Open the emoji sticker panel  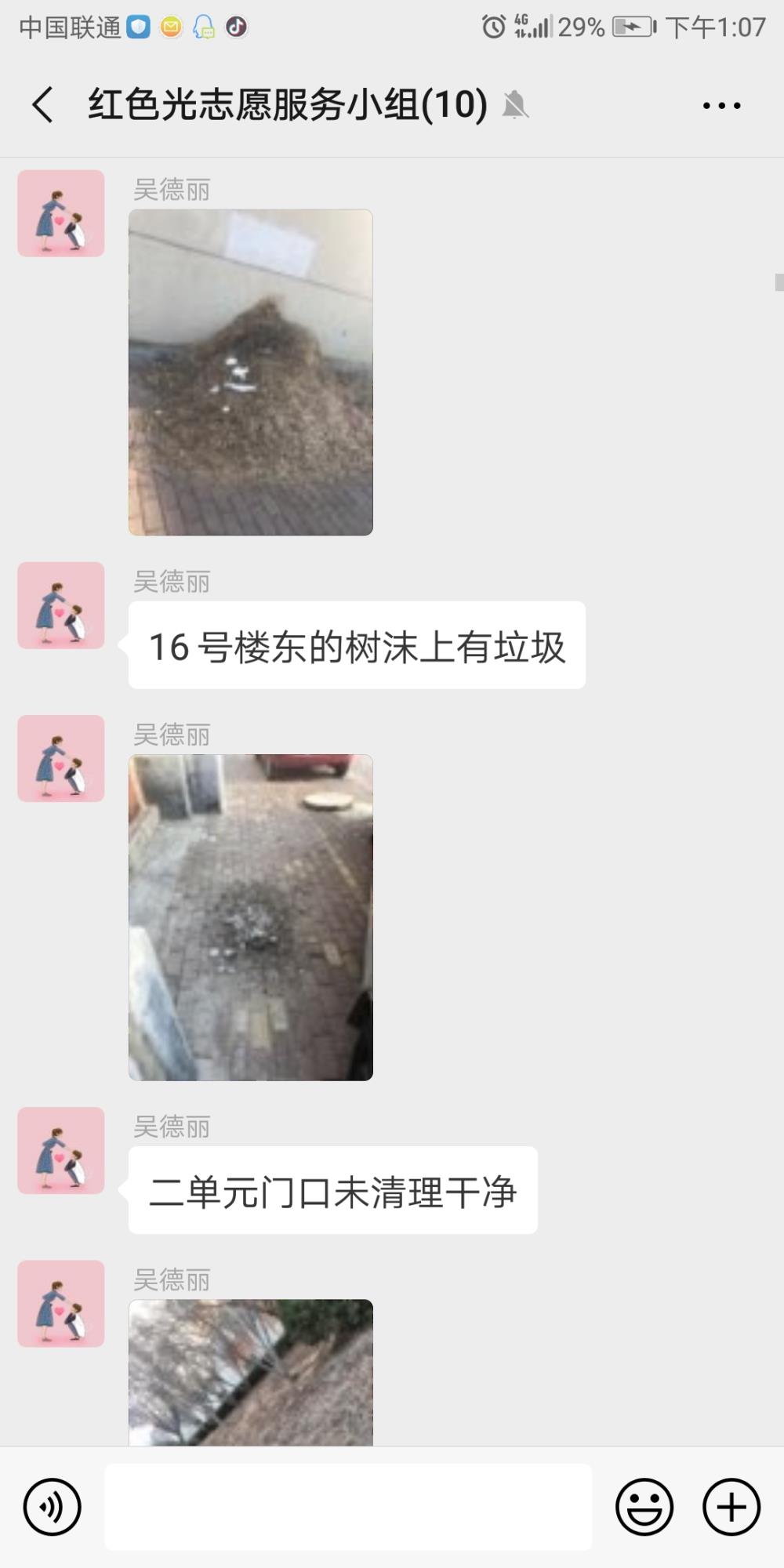pyautogui.click(x=644, y=1507)
